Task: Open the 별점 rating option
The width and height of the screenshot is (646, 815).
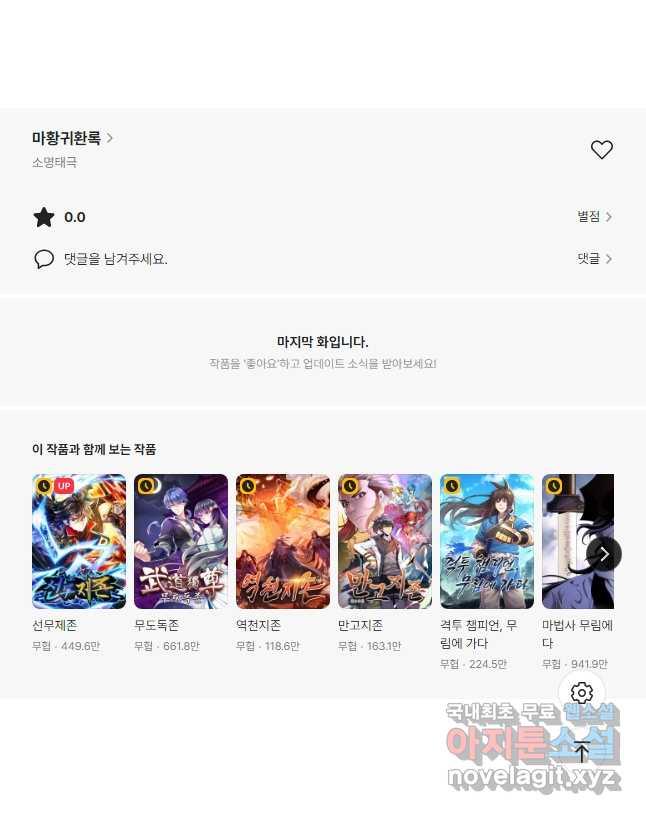Action: (594, 217)
